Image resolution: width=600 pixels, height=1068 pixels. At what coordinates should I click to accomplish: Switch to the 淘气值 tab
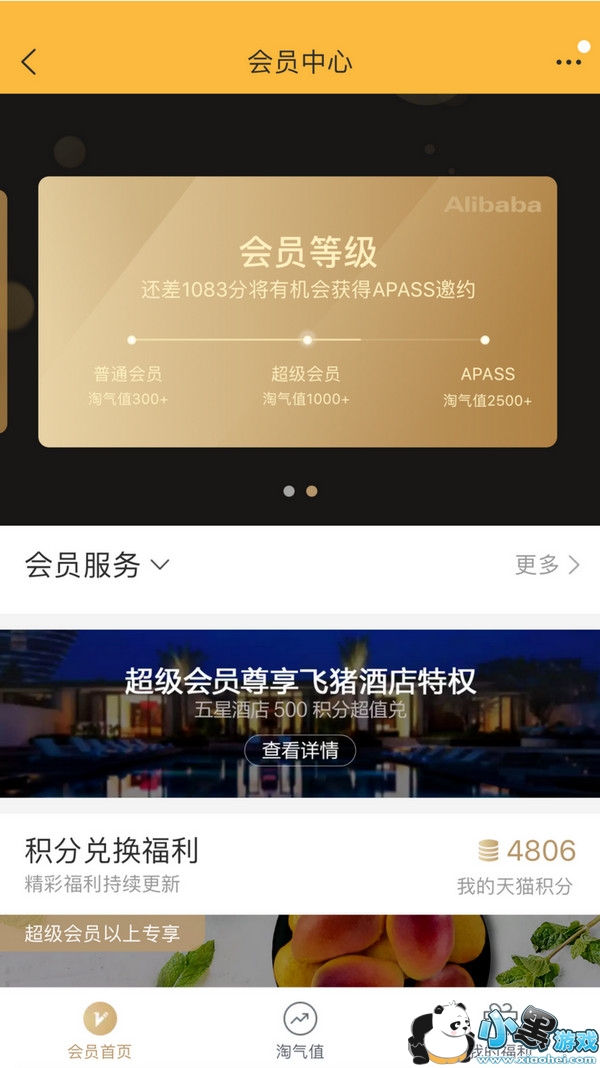[x=300, y=1032]
